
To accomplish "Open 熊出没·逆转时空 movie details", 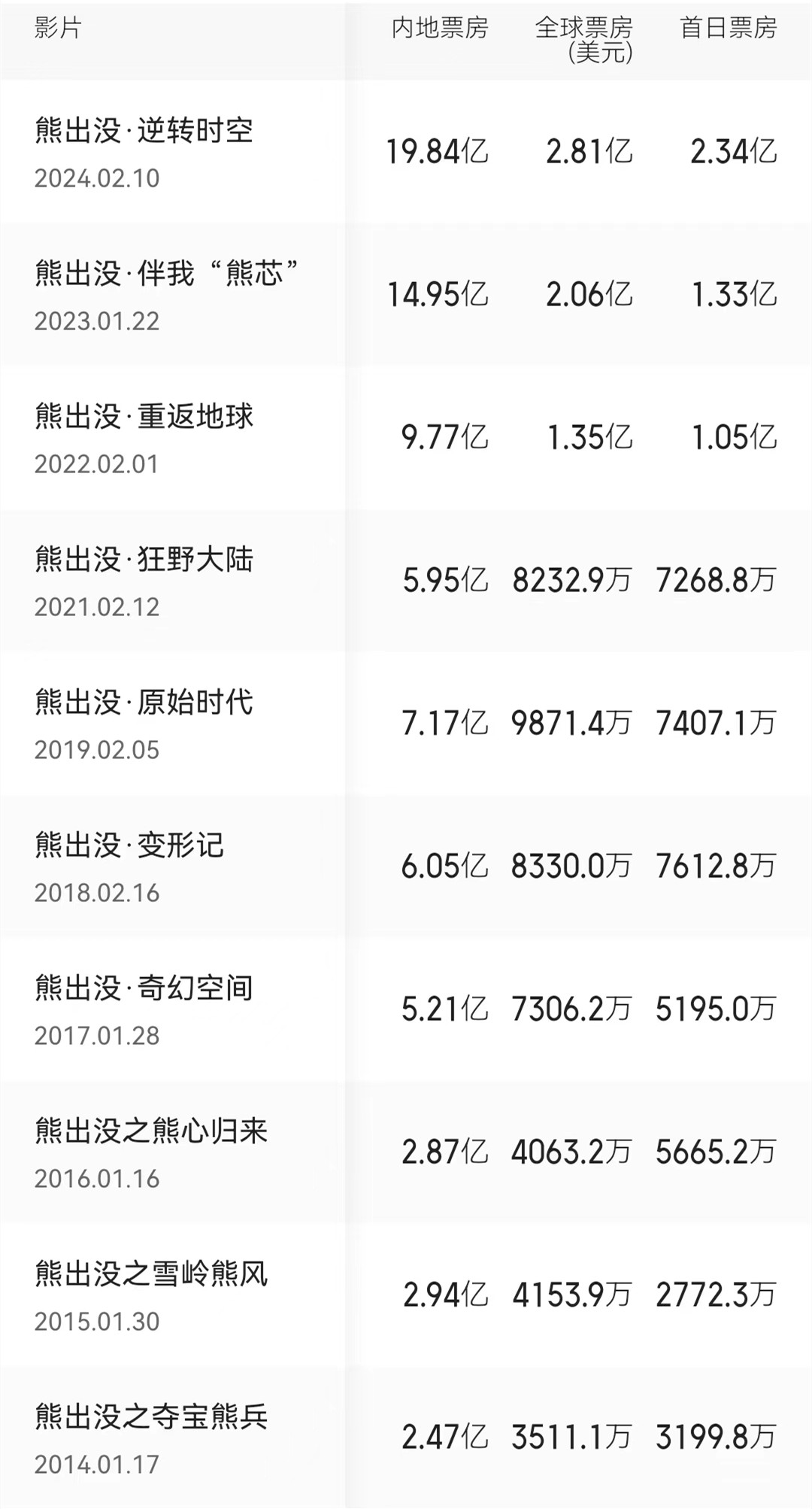I will pos(144,132).
